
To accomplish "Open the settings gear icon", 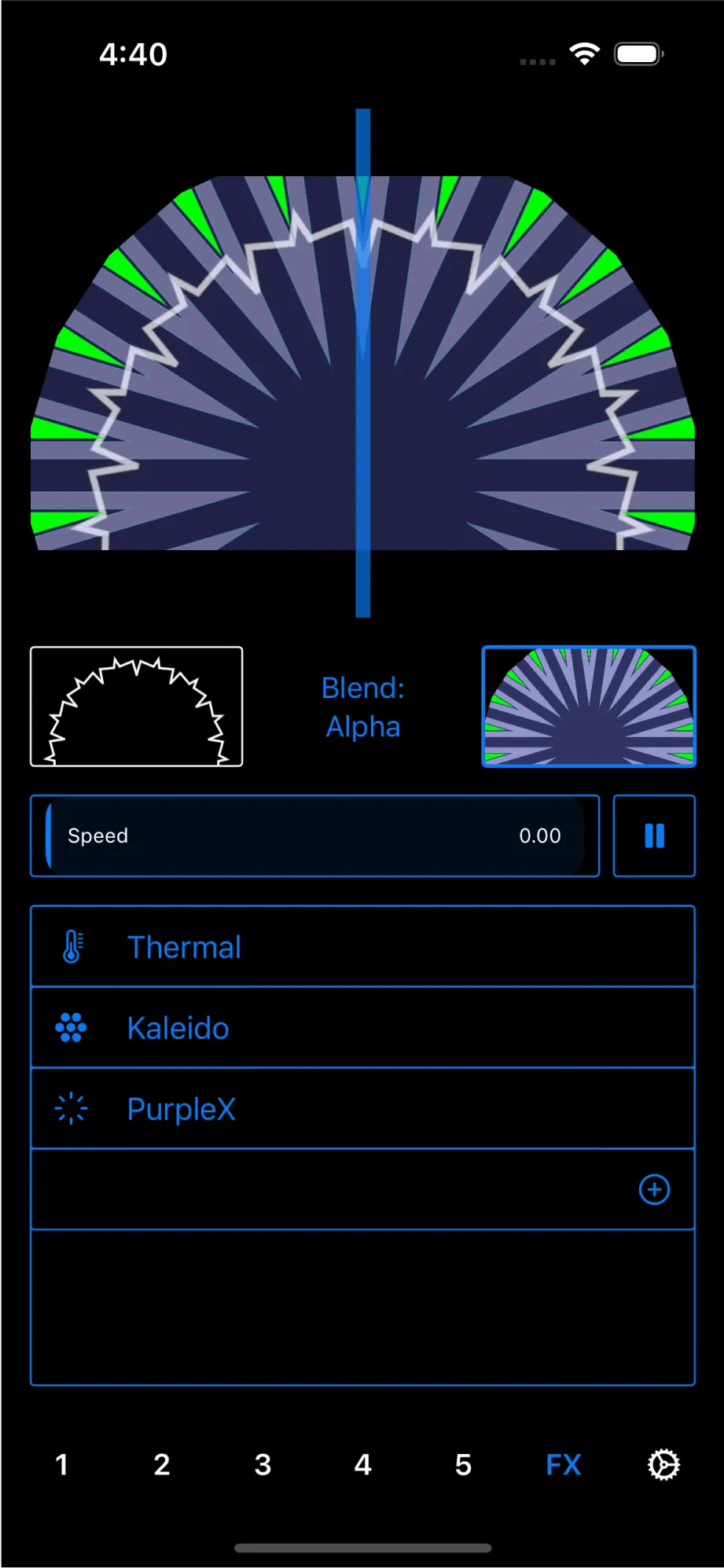I will 663,1464.
